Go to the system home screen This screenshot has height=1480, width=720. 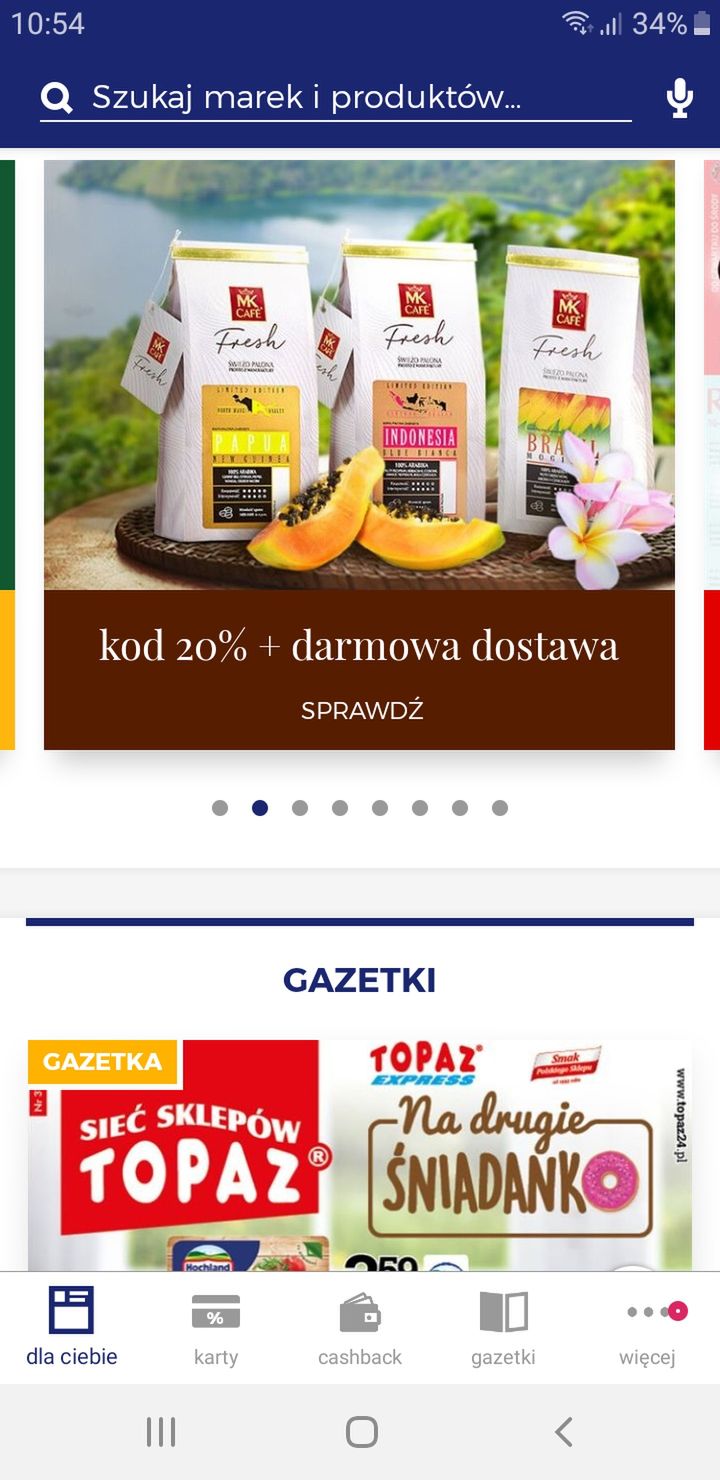click(361, 1432)
